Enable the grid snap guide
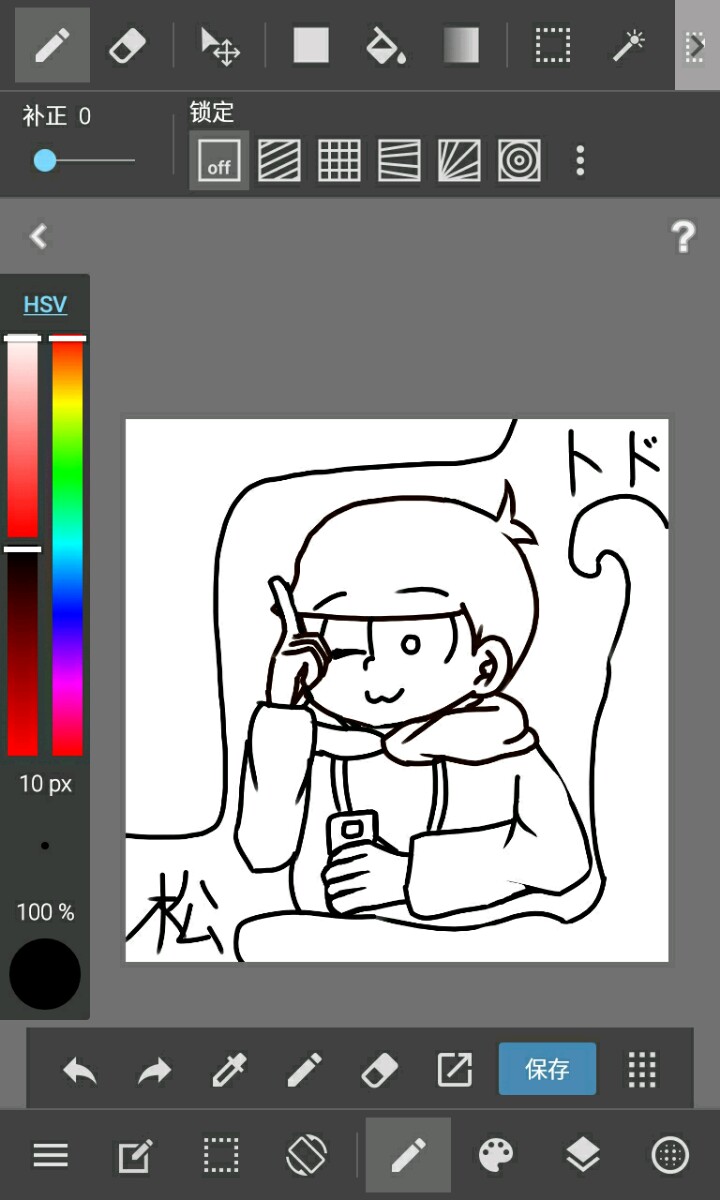The height and width of the screenshot is (1200, 720). tap(339, 160)
